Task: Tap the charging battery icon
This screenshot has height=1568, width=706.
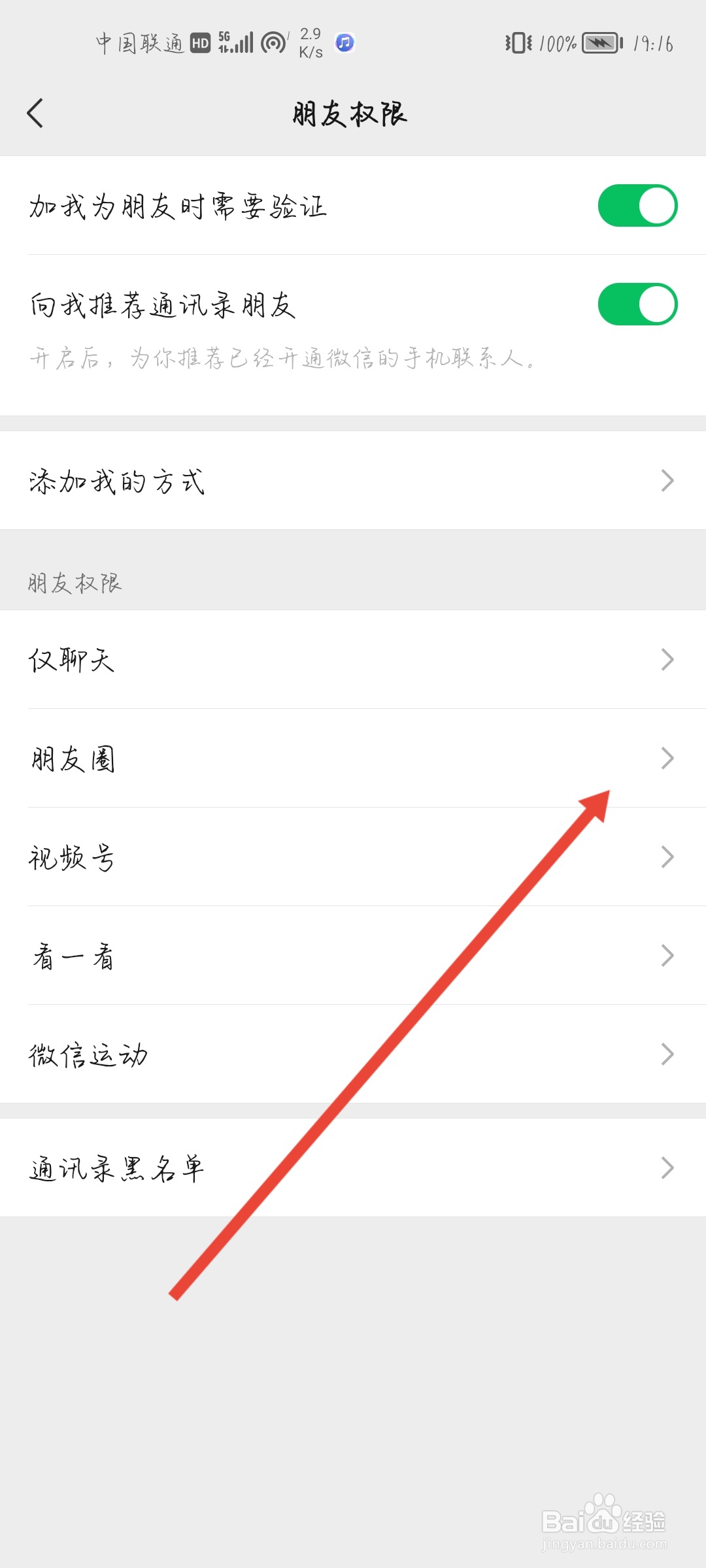Action: point(598,42)
